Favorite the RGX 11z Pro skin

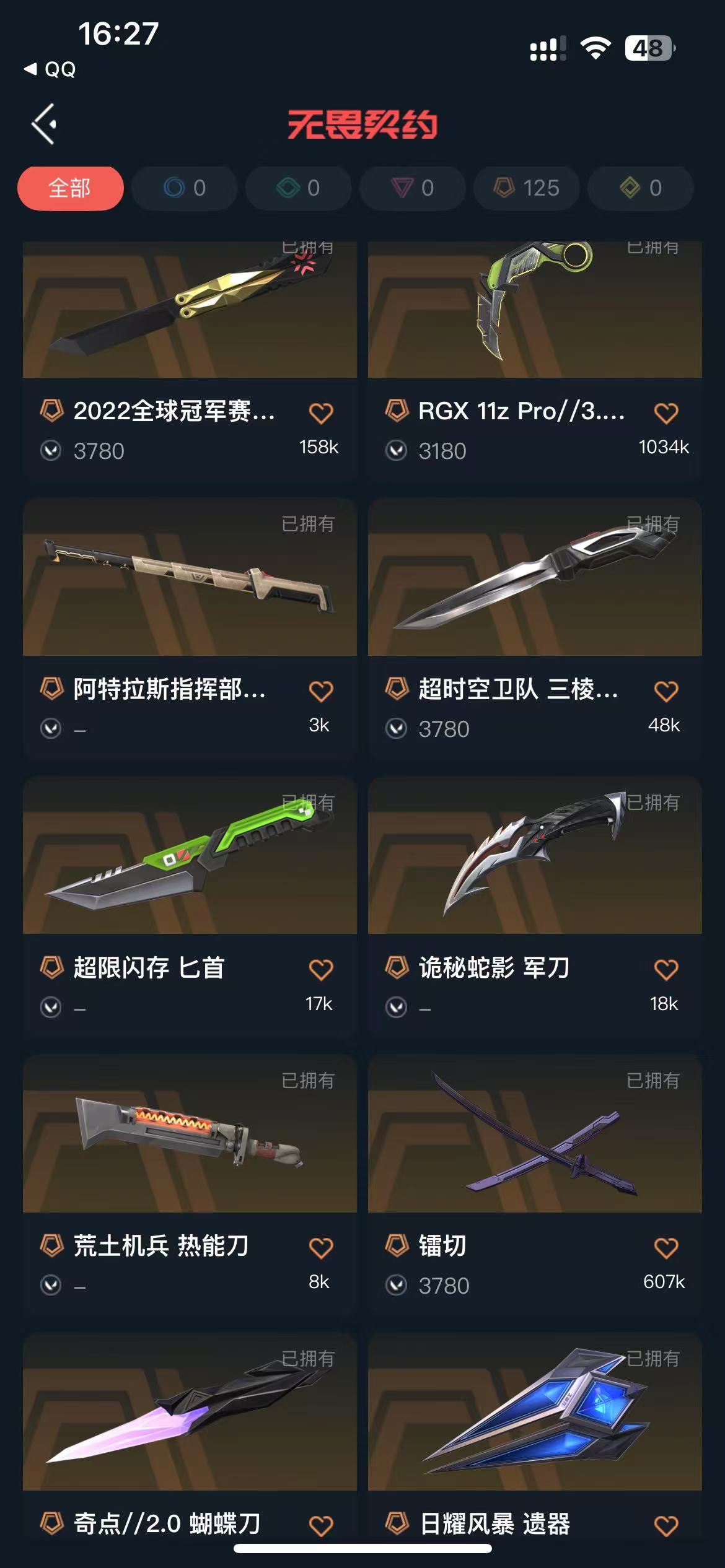tap(666, 413)
